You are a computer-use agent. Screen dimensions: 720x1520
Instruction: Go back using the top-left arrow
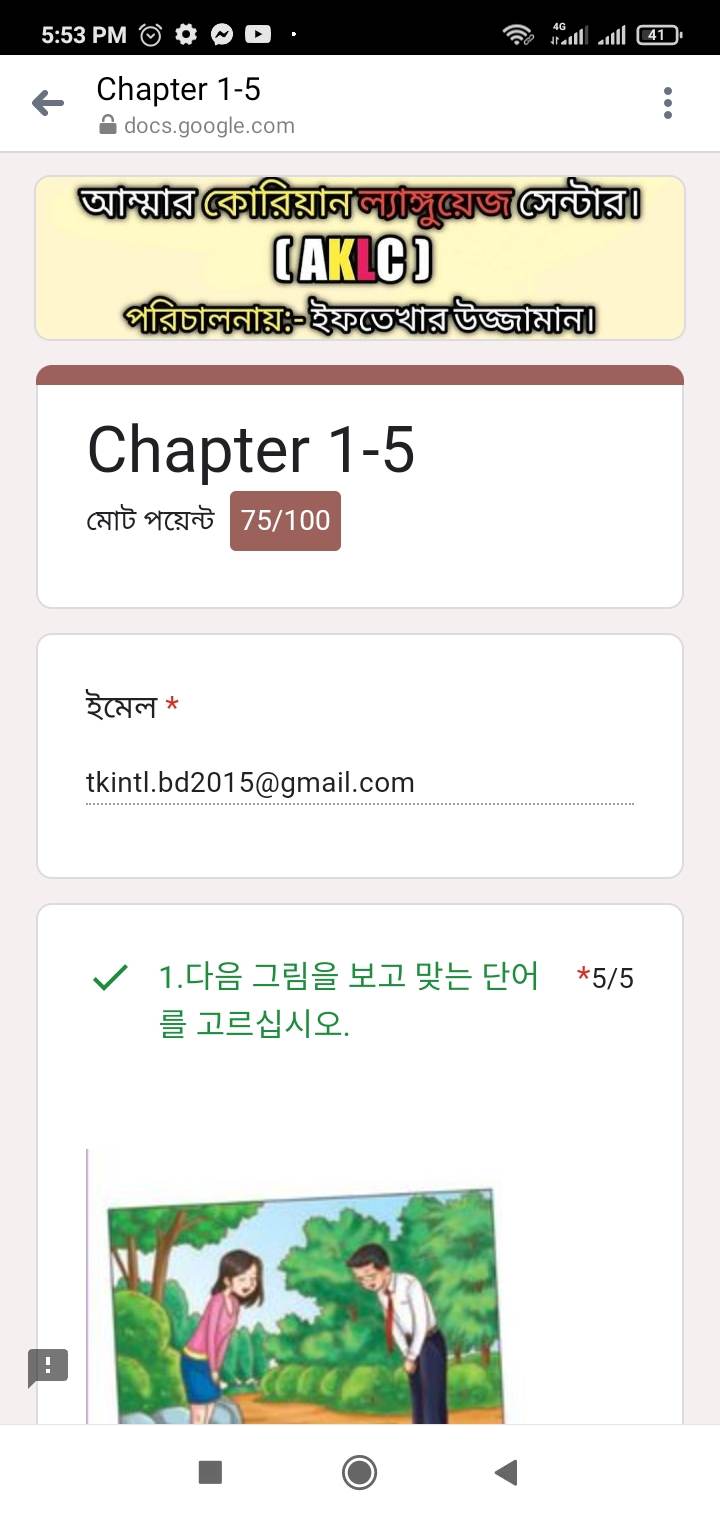click(x=47, y=103)
